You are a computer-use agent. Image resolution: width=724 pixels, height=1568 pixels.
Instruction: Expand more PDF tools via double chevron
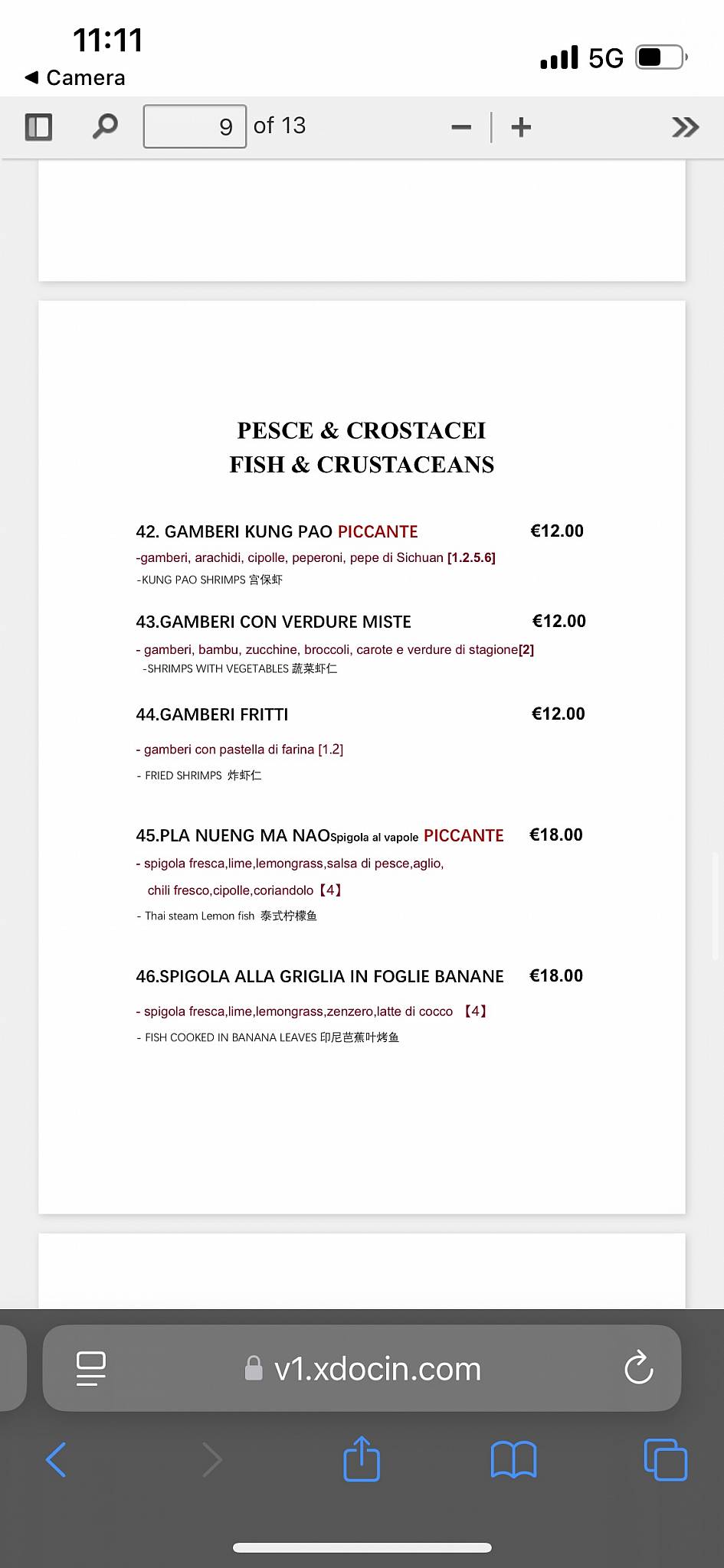[683, 126]
